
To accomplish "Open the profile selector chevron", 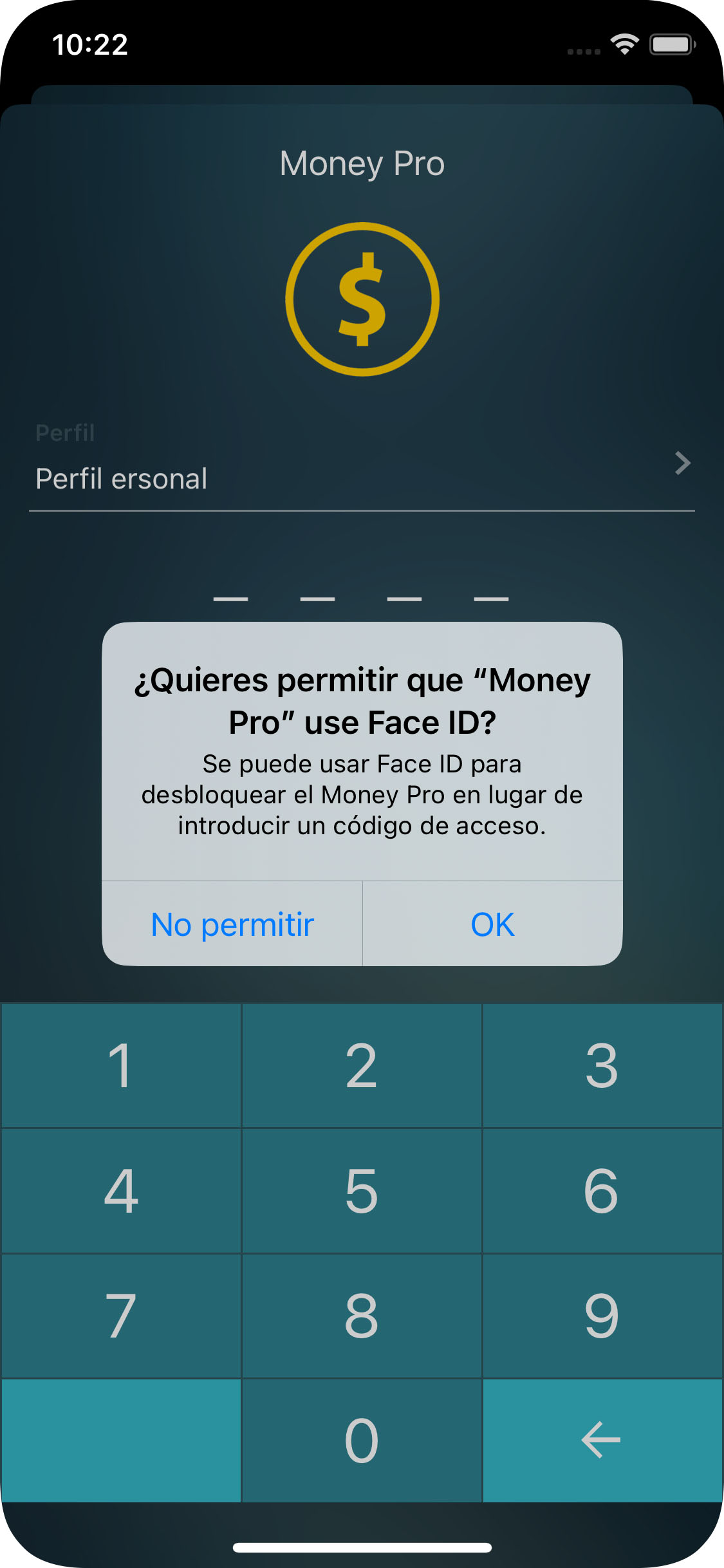I will (683, 463).
